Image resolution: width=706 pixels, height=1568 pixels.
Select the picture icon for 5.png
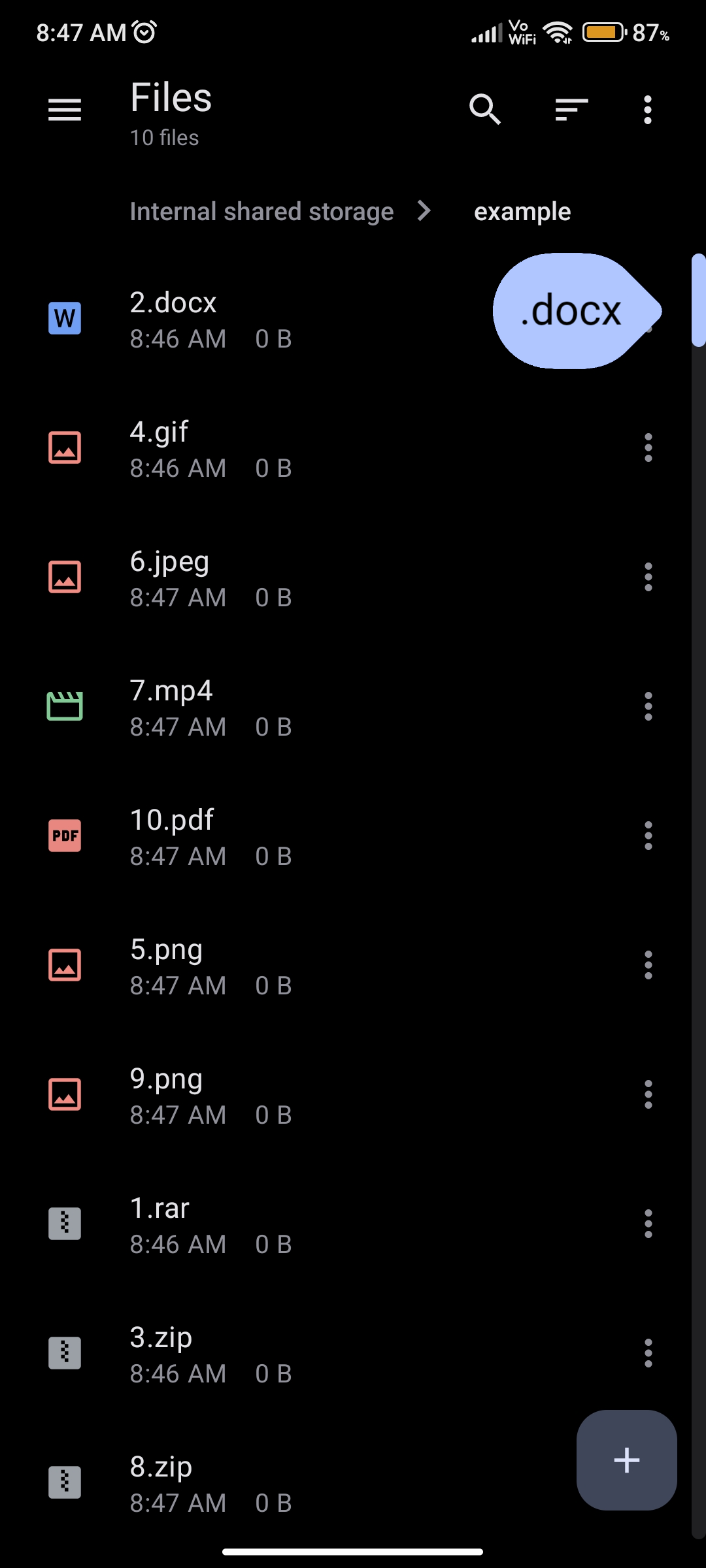[64, 965]
